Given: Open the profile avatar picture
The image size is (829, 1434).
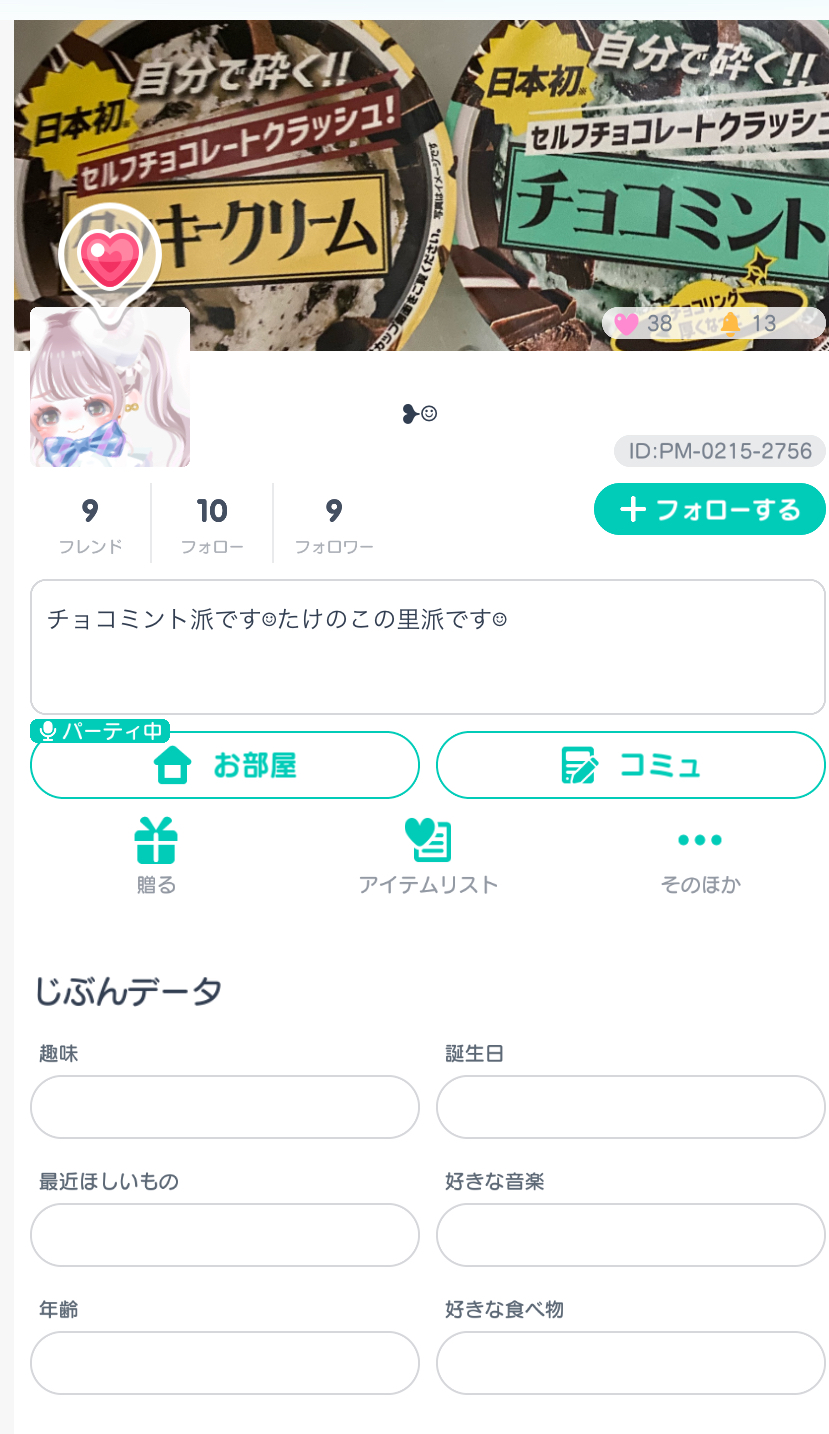Looking at the screenshot, I should click(110, 390).
